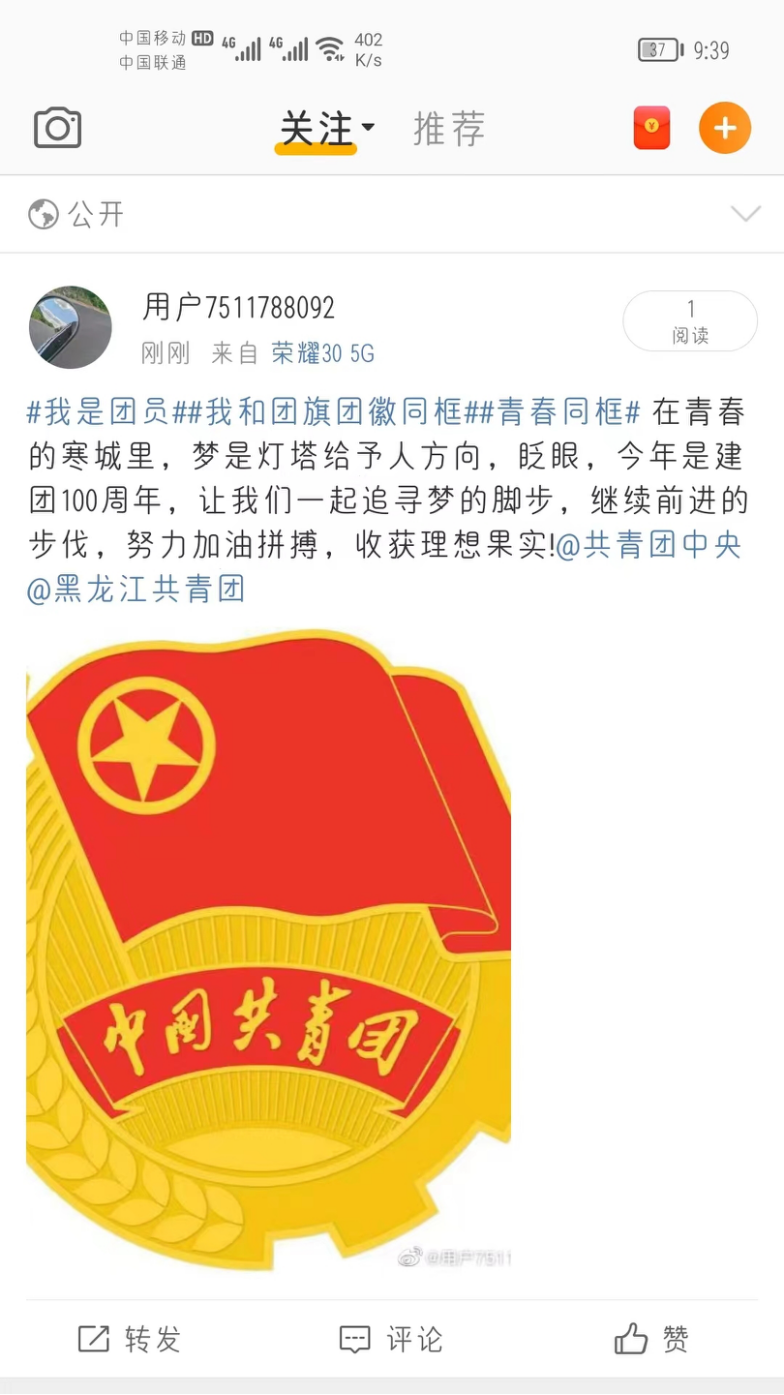784x1395 pixels.
Task: Open the @黑龙江共青团 mention
Action: pos(136,590)
